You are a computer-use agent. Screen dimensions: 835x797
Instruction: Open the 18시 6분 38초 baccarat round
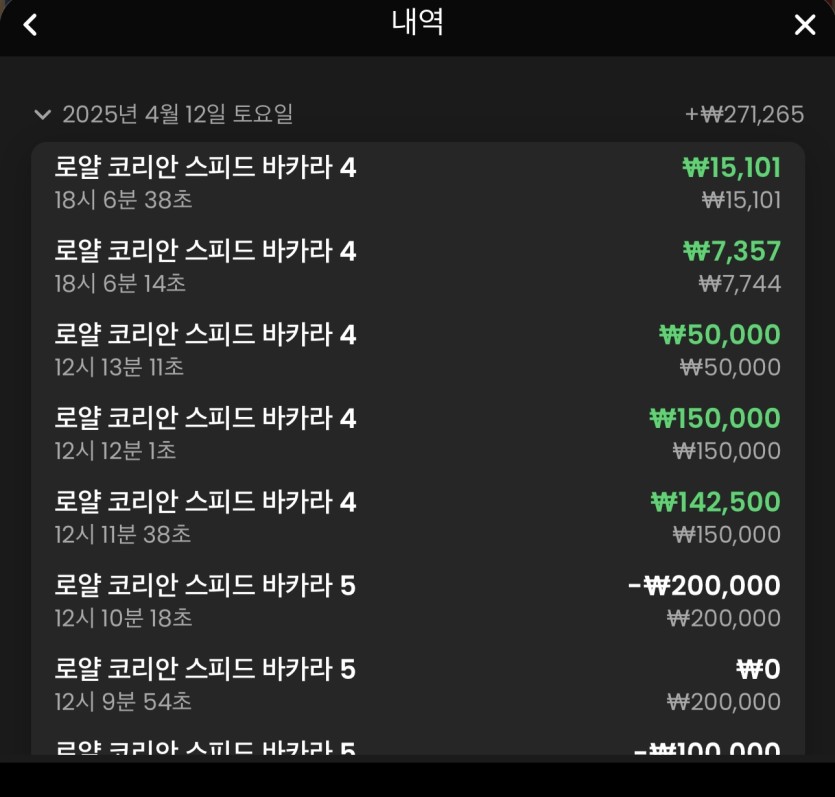pos(417,184)
